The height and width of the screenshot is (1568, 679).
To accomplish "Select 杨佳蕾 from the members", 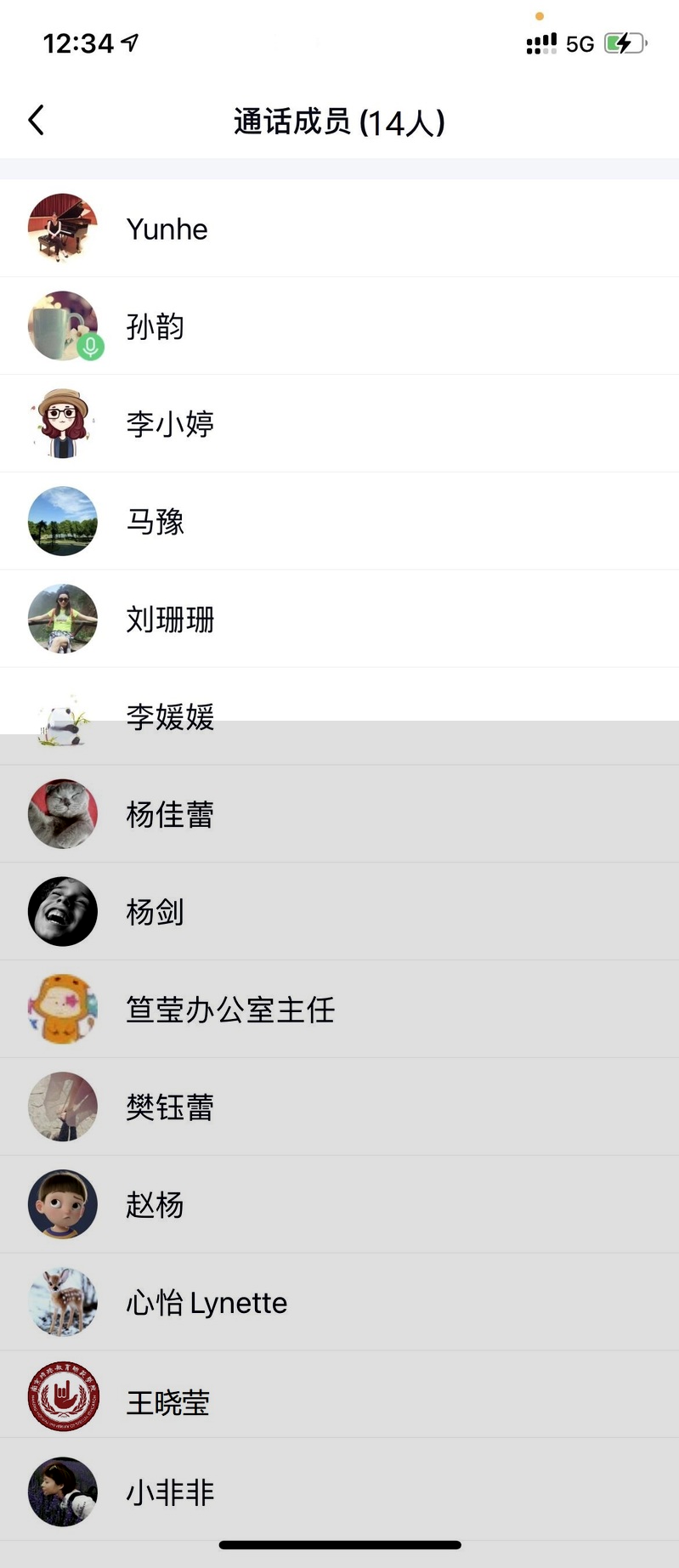I will 170,814.
